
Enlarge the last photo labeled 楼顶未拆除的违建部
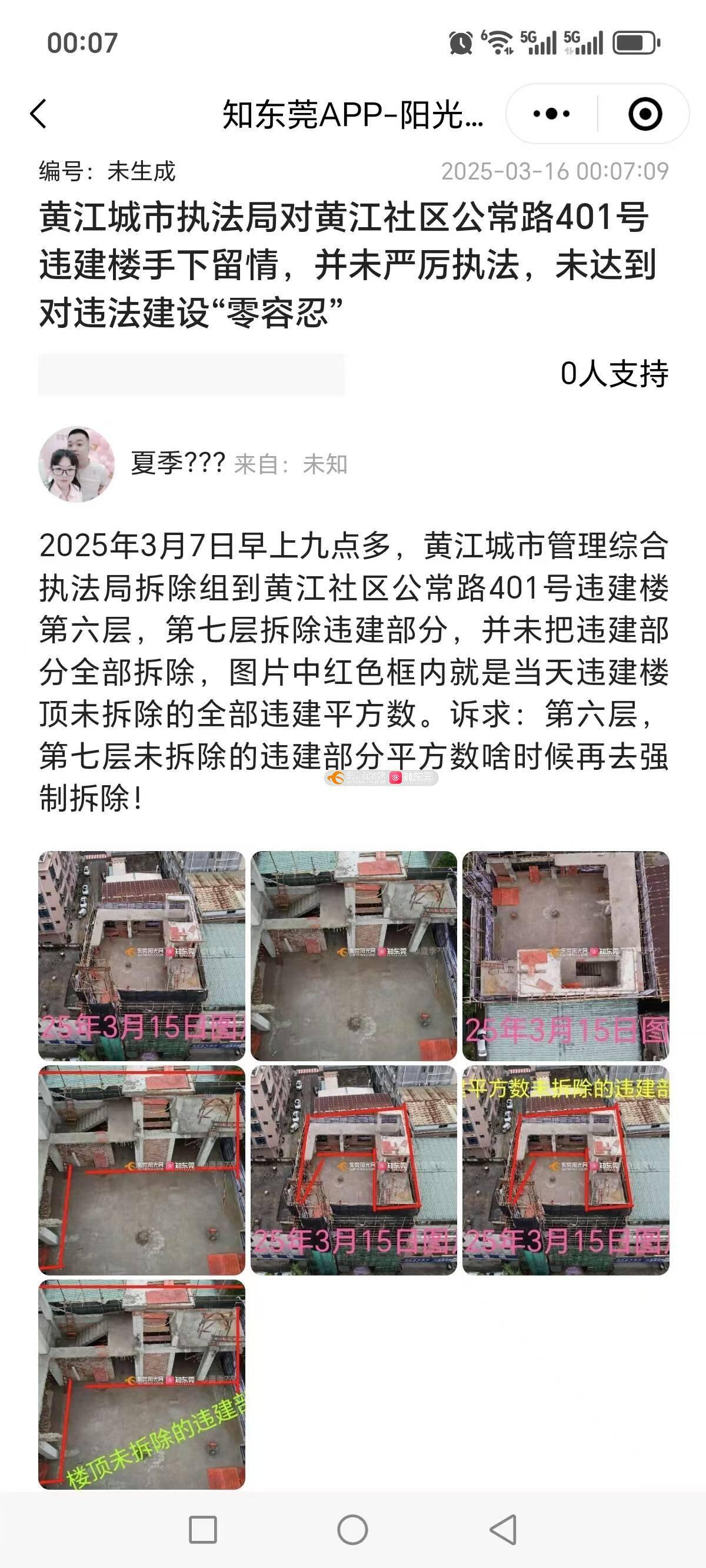(x=142, y=1384)
